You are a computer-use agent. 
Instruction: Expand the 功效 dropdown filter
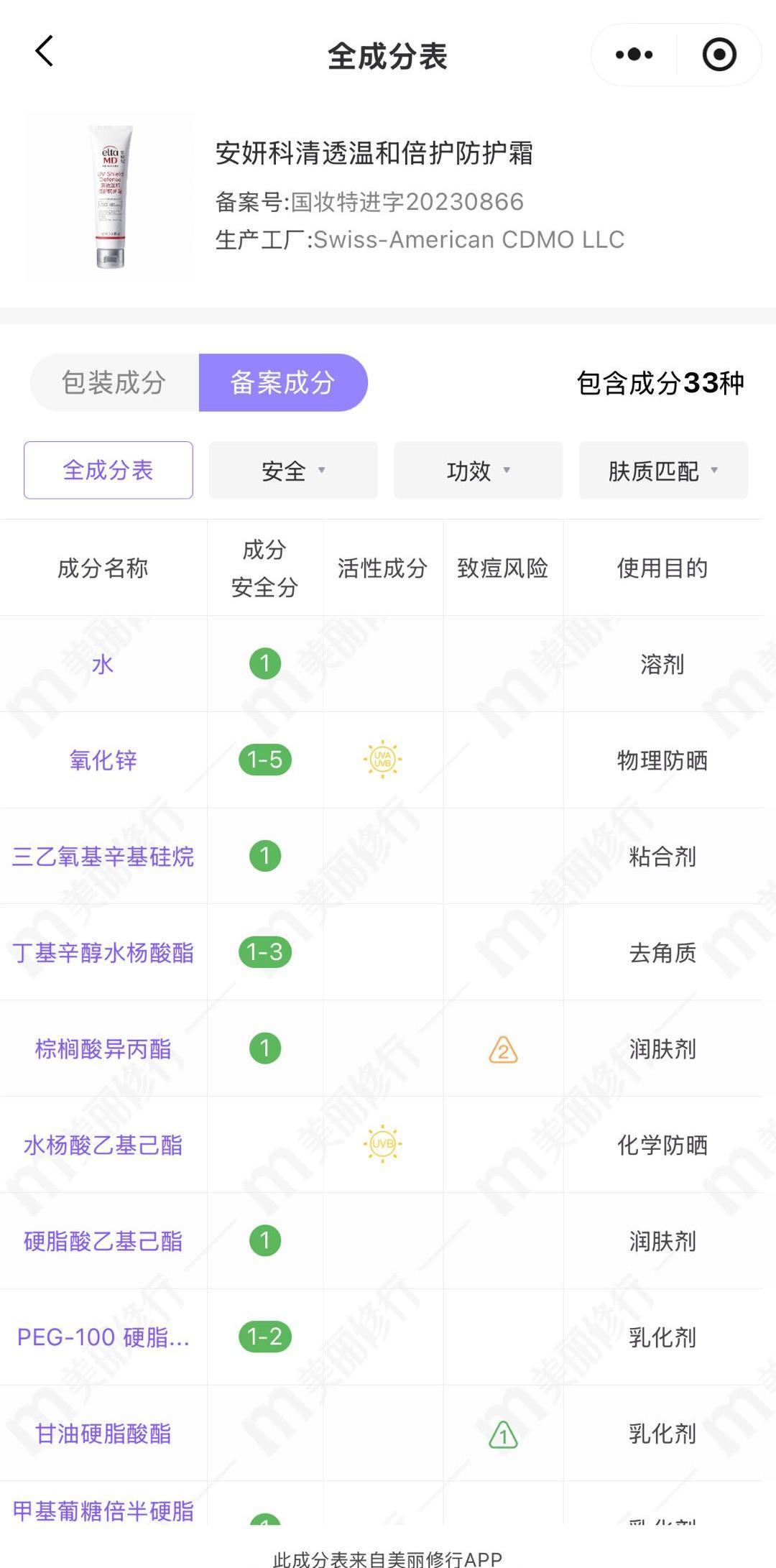479,470
